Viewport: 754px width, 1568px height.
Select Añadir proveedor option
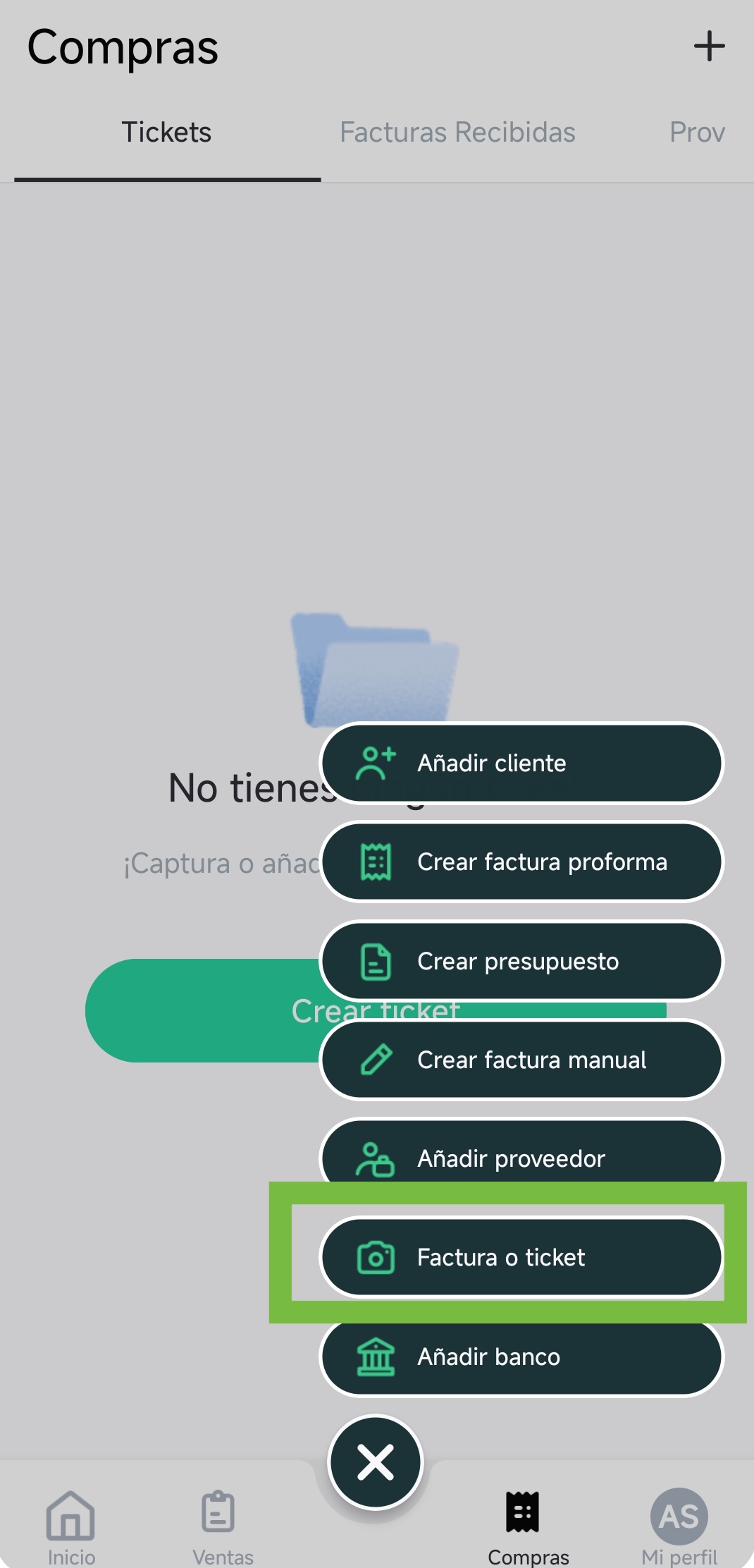(x=521, y=1158)
